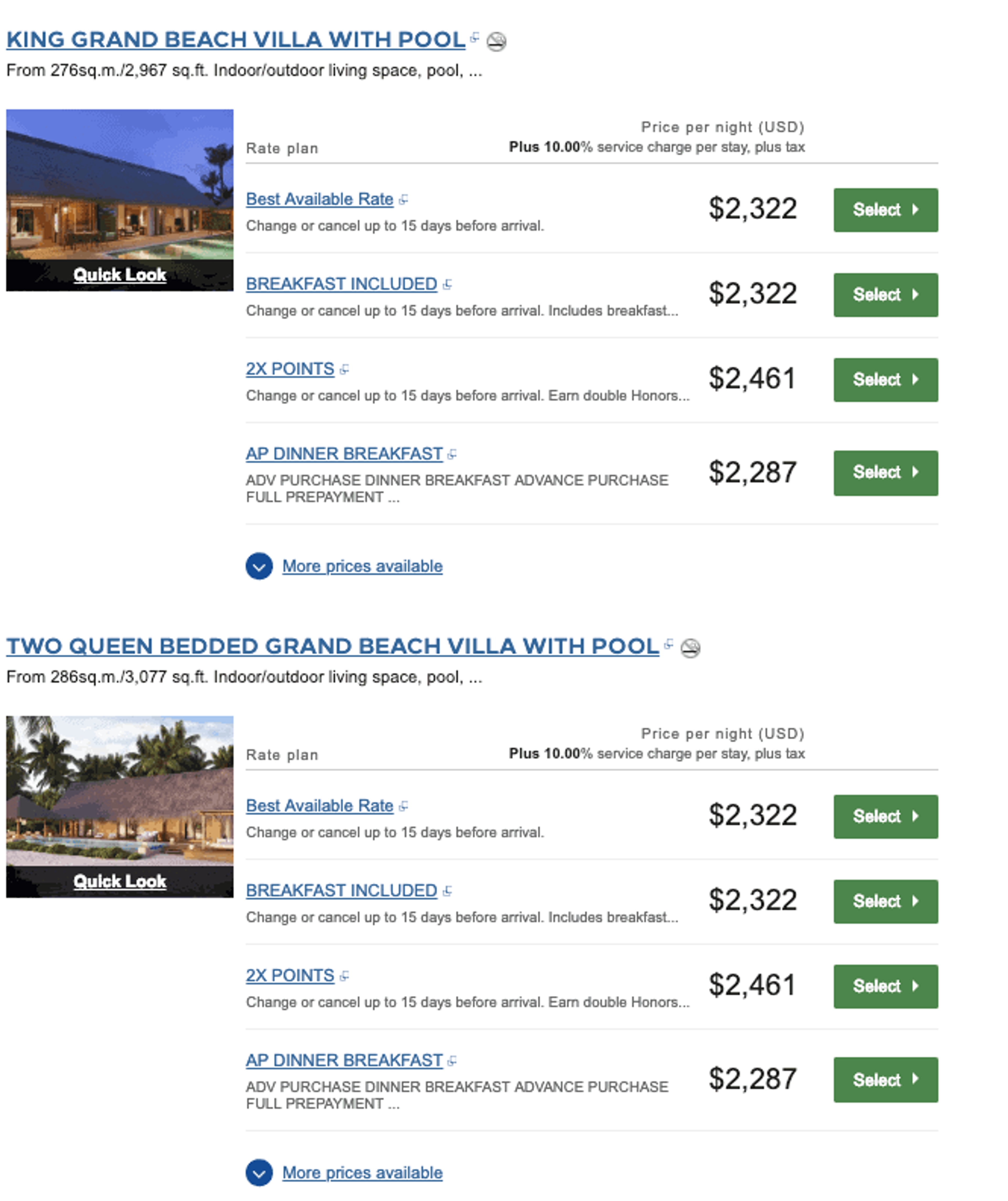Open Quick Look for King Grand Beach Villa
The image size is (1008, 1201).
(x=119, y=275)
